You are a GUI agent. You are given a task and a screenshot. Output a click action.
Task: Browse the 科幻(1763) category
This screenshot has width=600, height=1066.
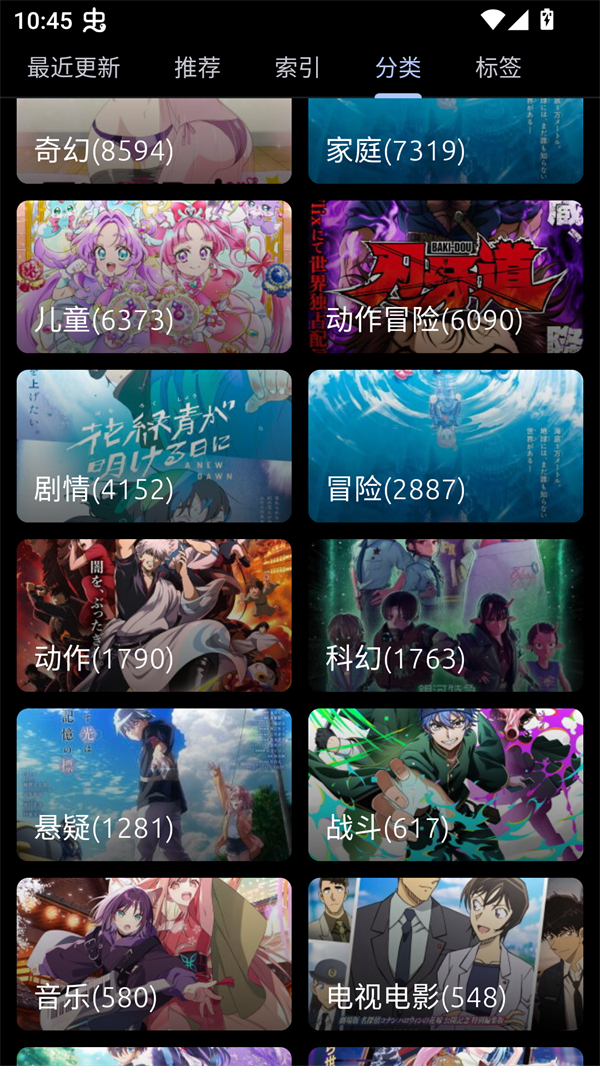tap(445, 615)
